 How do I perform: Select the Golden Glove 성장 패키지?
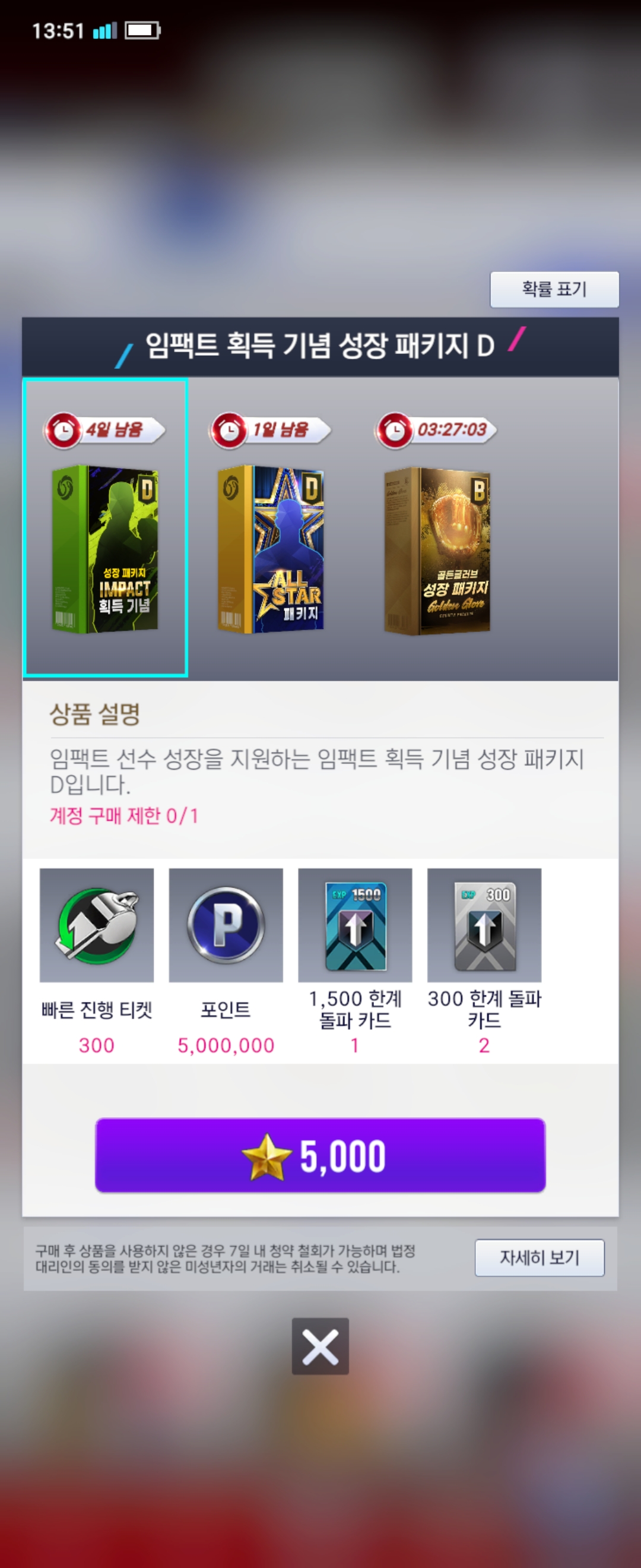click(437, 549)
